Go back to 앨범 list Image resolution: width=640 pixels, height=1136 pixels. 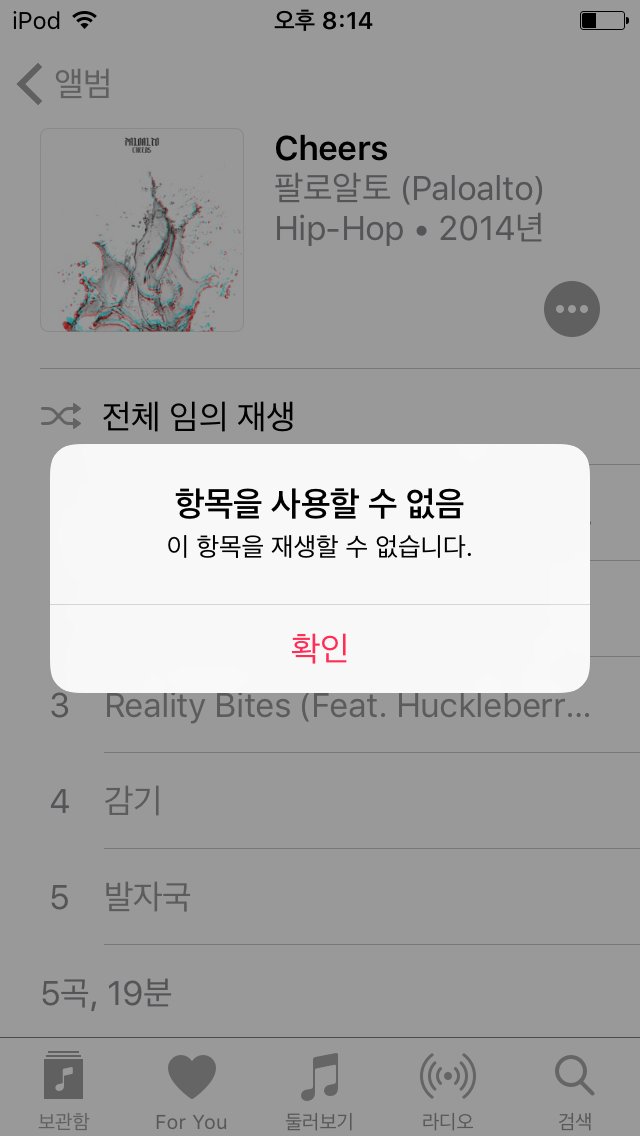(64, 85)
